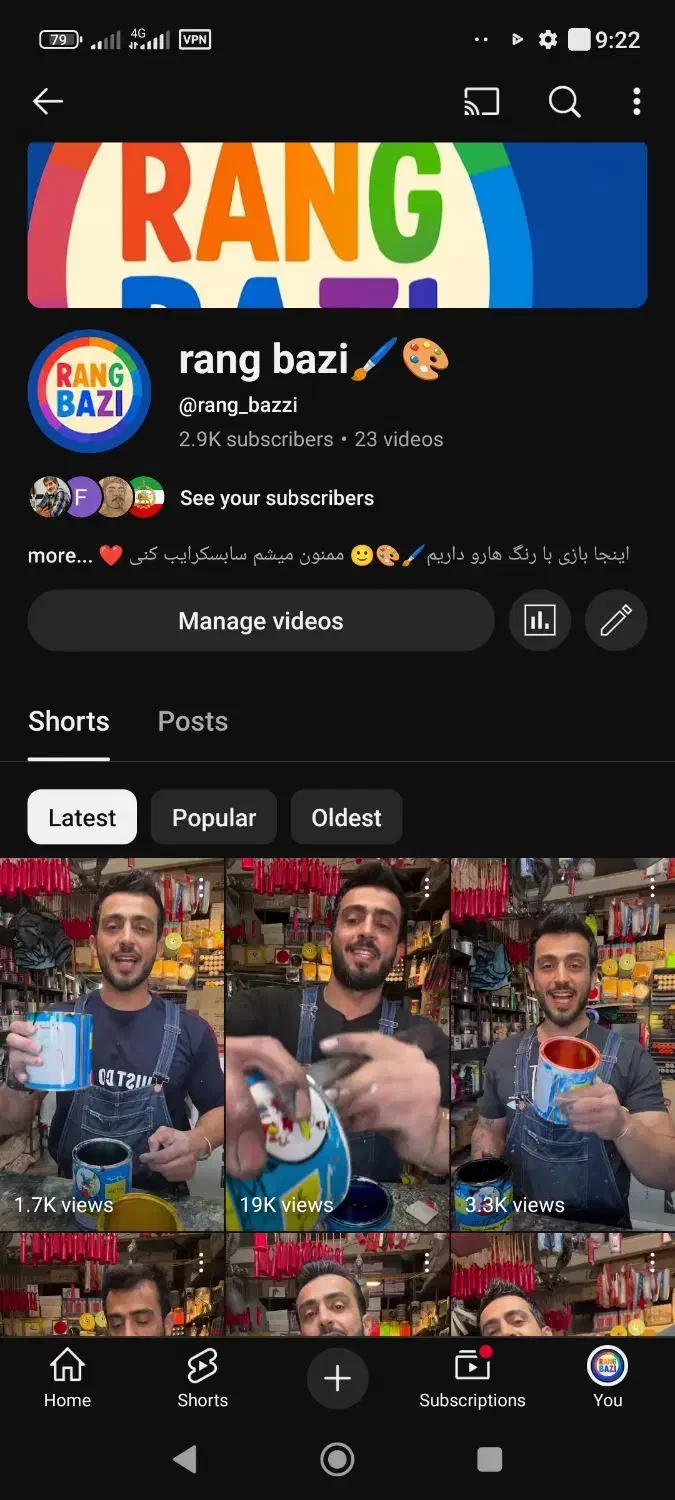
Task: Switch to the Posts tab
Action: (x=193, y=721)
